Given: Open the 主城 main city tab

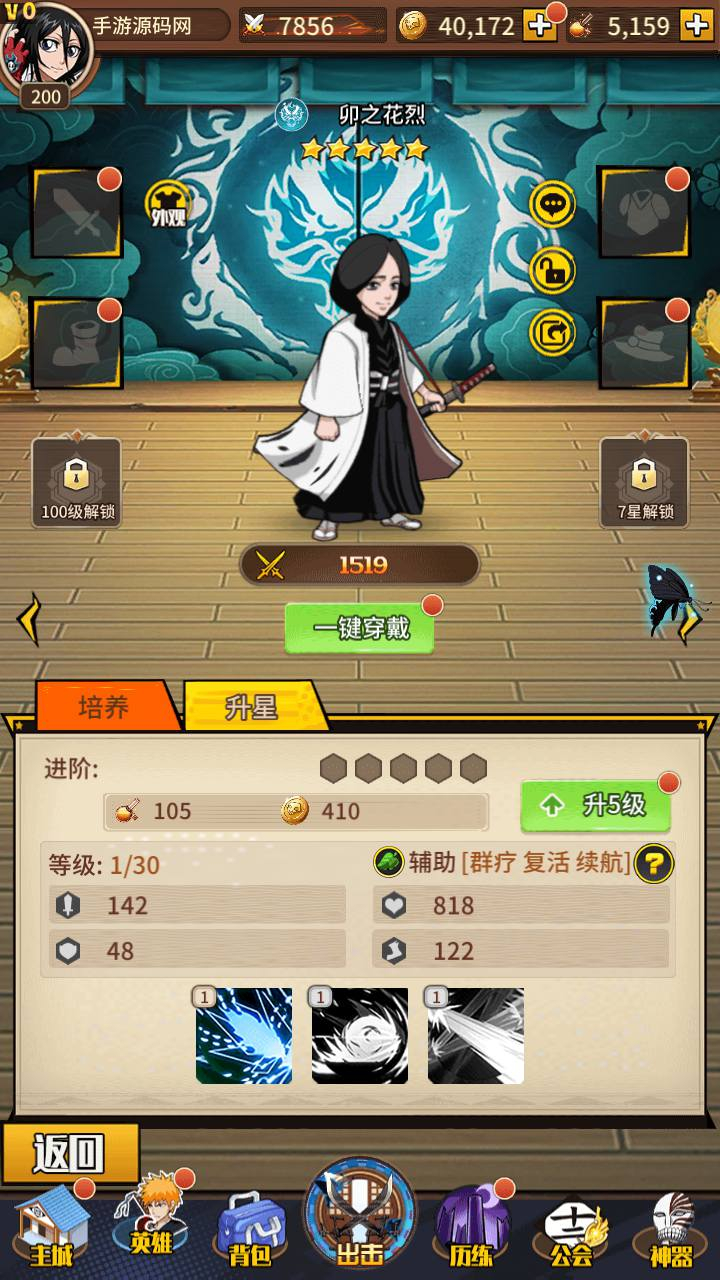Looking at the screenshot, I should point(50,1225).
